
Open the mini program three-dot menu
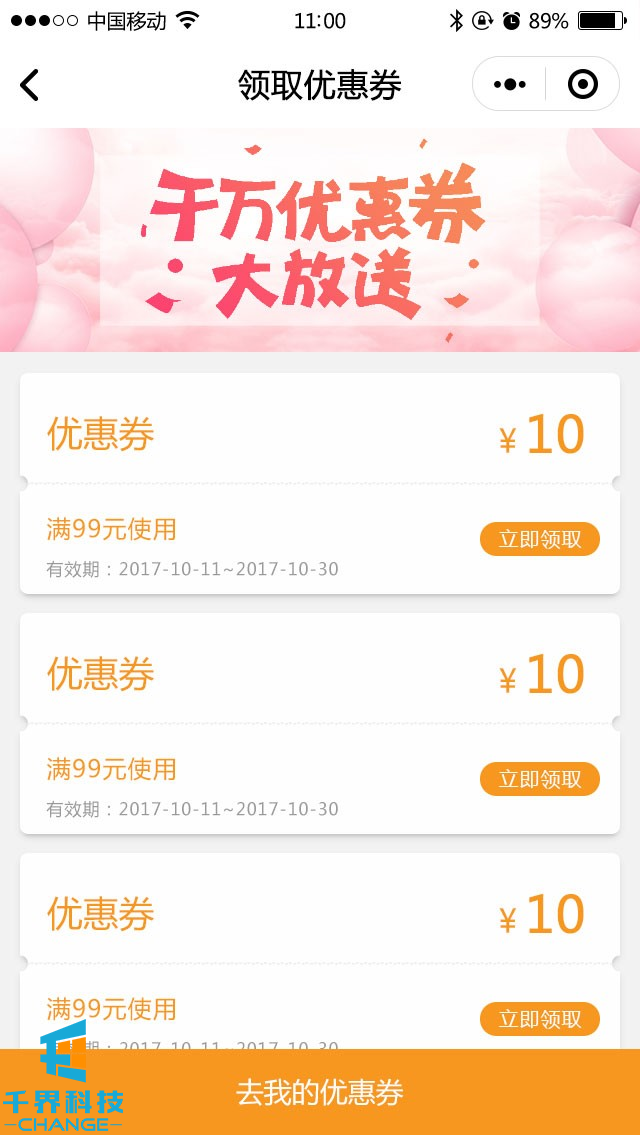(510, 85)
